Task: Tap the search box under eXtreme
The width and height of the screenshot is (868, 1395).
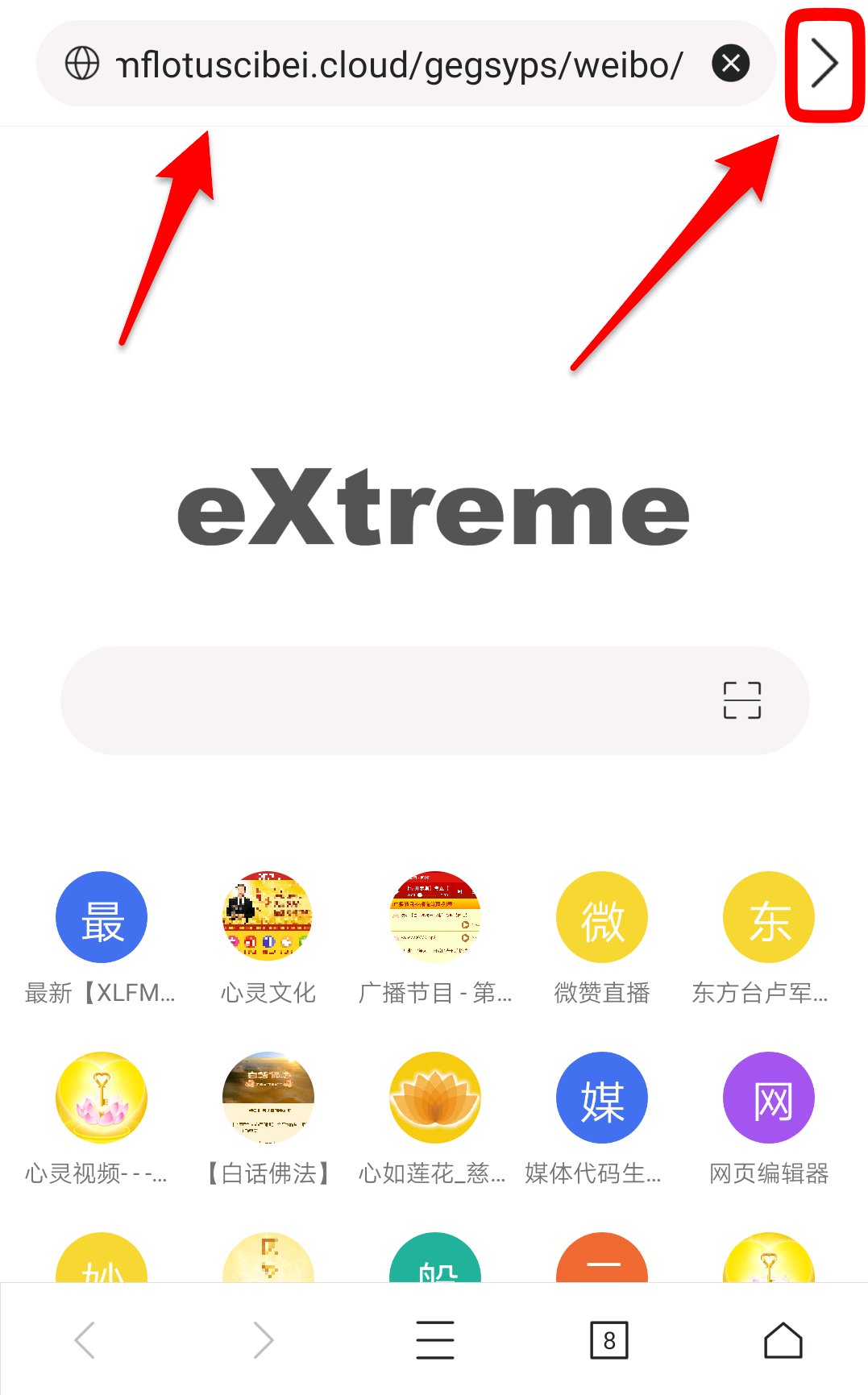Action: (387, 700)
